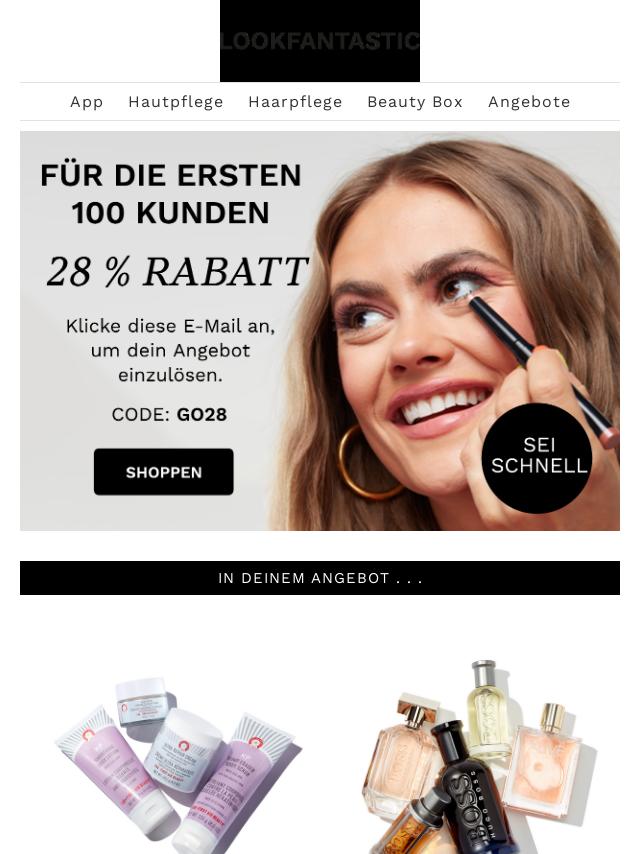Viewport: 640px width, 854px height.
Task: Open the App link in navigation
Action: pyautogui.click(x=87, y=102)
